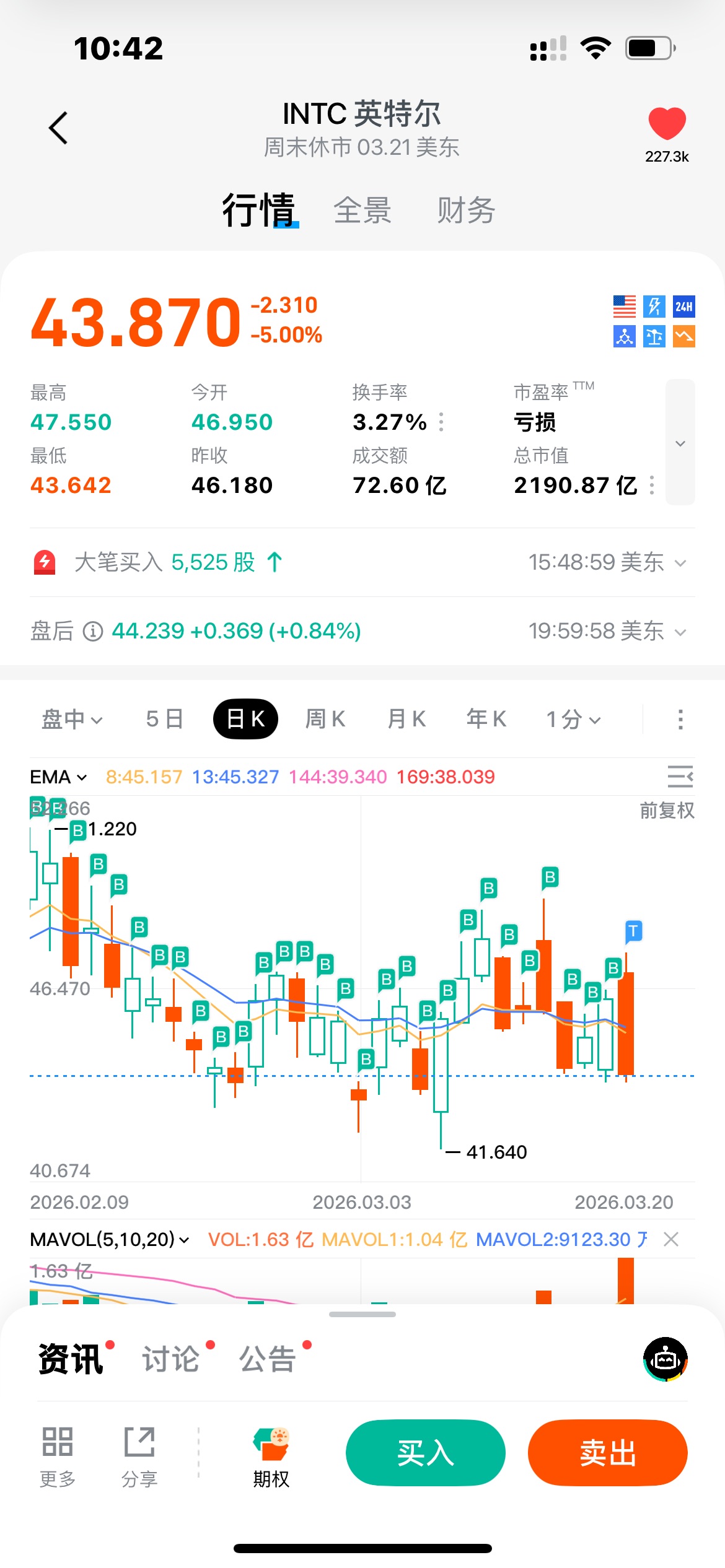Expand the 盘后 after-hours quote row
The width and height of the screenshot is (725, 1568).
tap(680, 632)
